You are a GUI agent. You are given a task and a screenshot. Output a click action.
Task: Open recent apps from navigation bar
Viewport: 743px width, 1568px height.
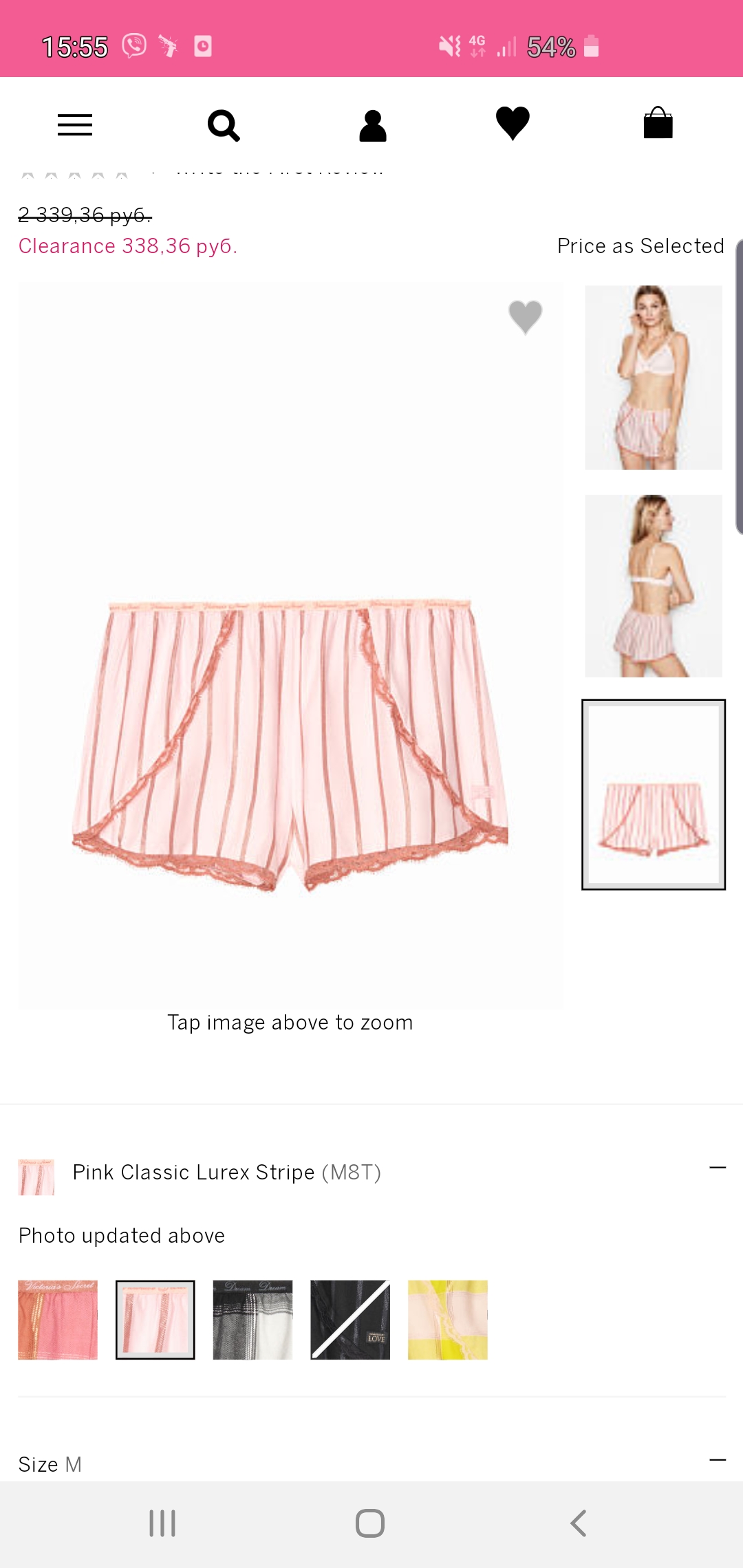[162, 1523]
